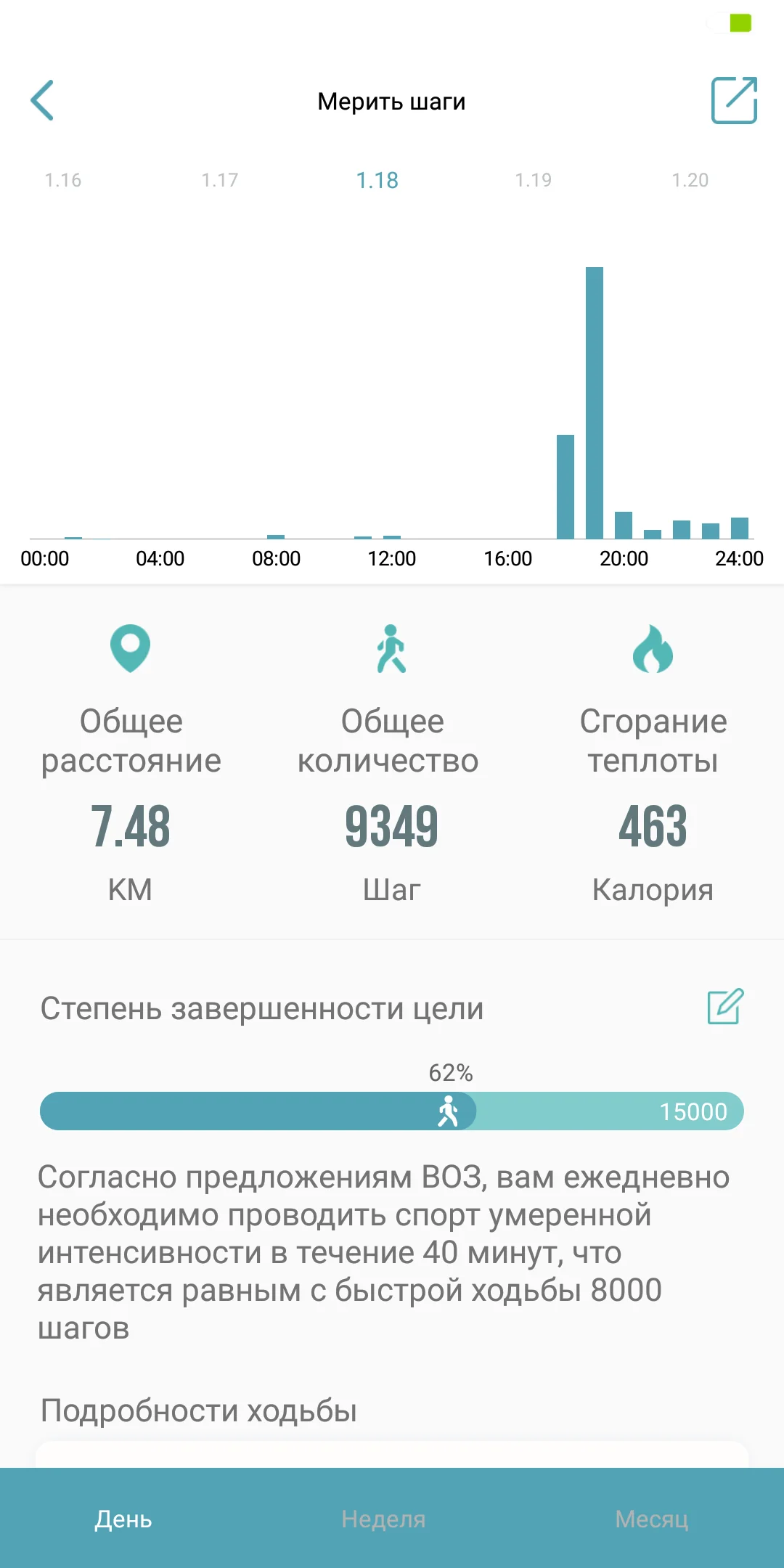Open the День tab
784x1568 pixels.
(123, 1519)
